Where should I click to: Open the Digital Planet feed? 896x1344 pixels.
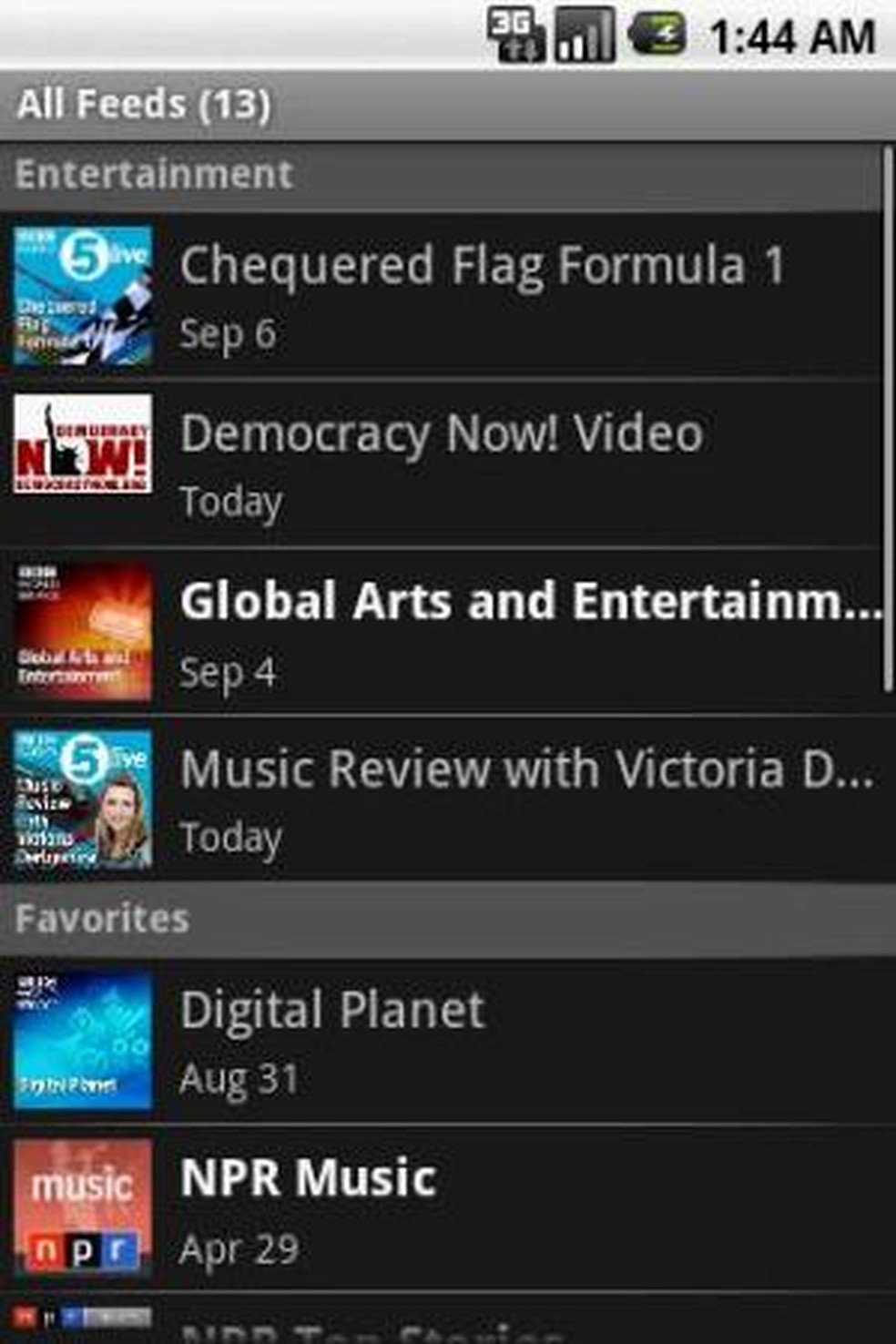click(x=446, y=1041)
